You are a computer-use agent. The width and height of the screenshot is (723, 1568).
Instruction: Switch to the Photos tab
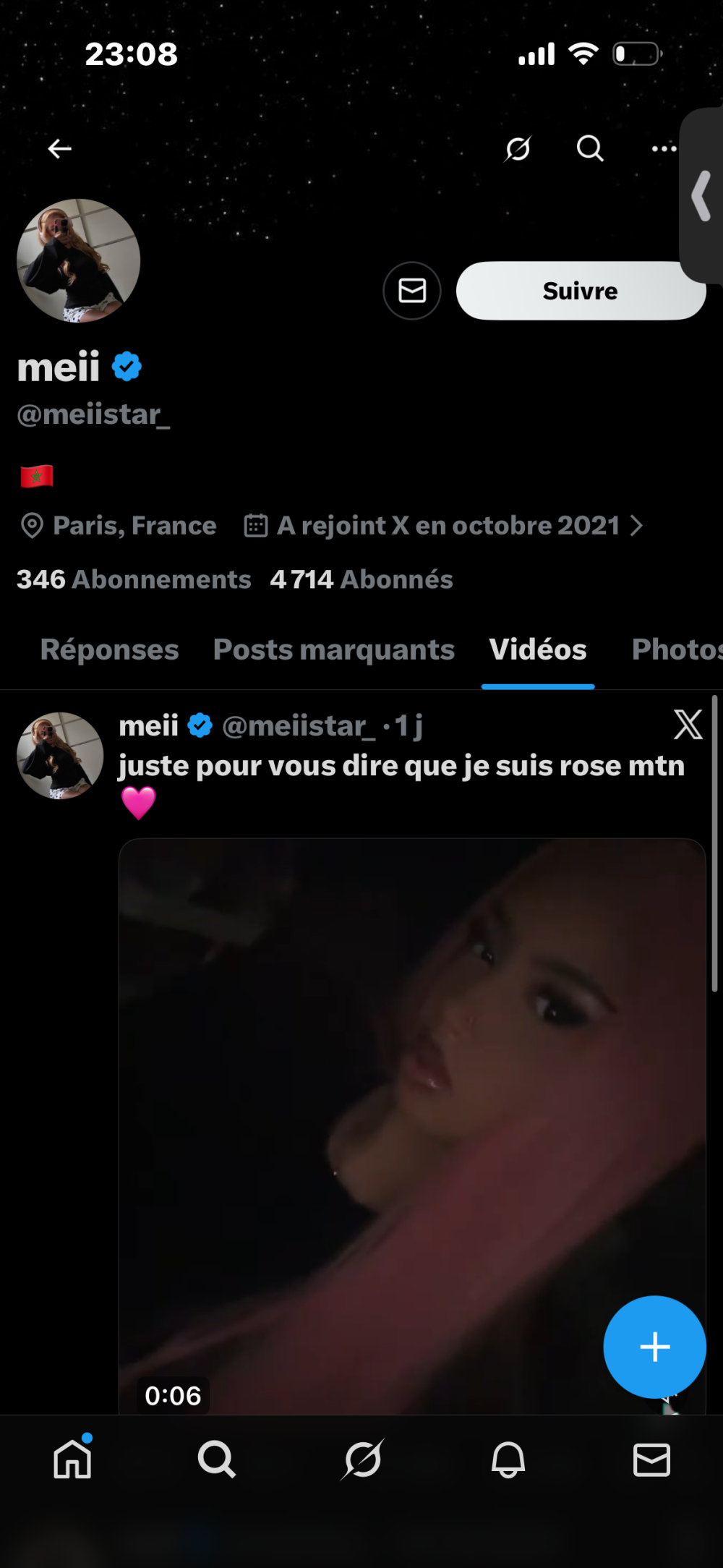pyautogui.click(x=676, y=649)
